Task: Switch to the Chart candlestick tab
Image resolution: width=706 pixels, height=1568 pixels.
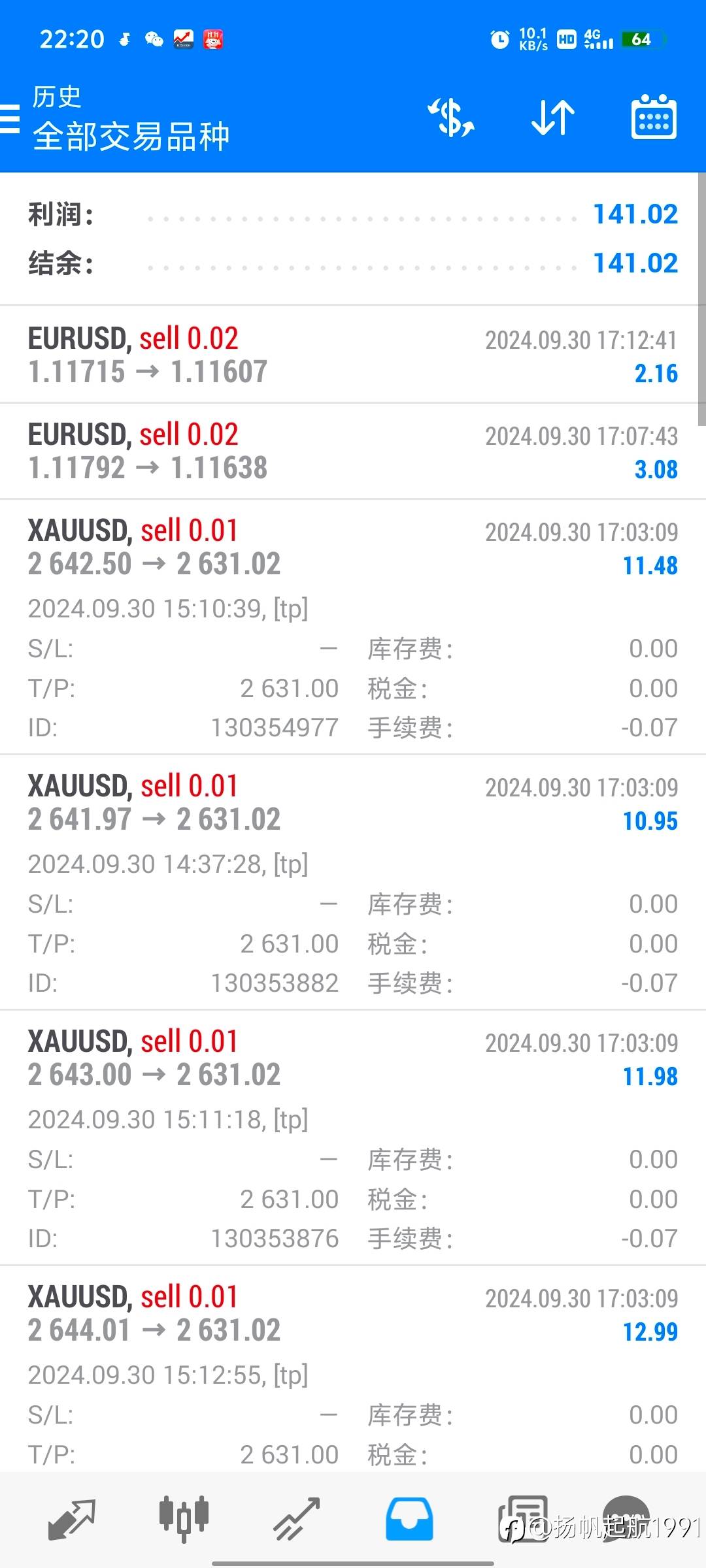Action: (x=184, y=1519)
